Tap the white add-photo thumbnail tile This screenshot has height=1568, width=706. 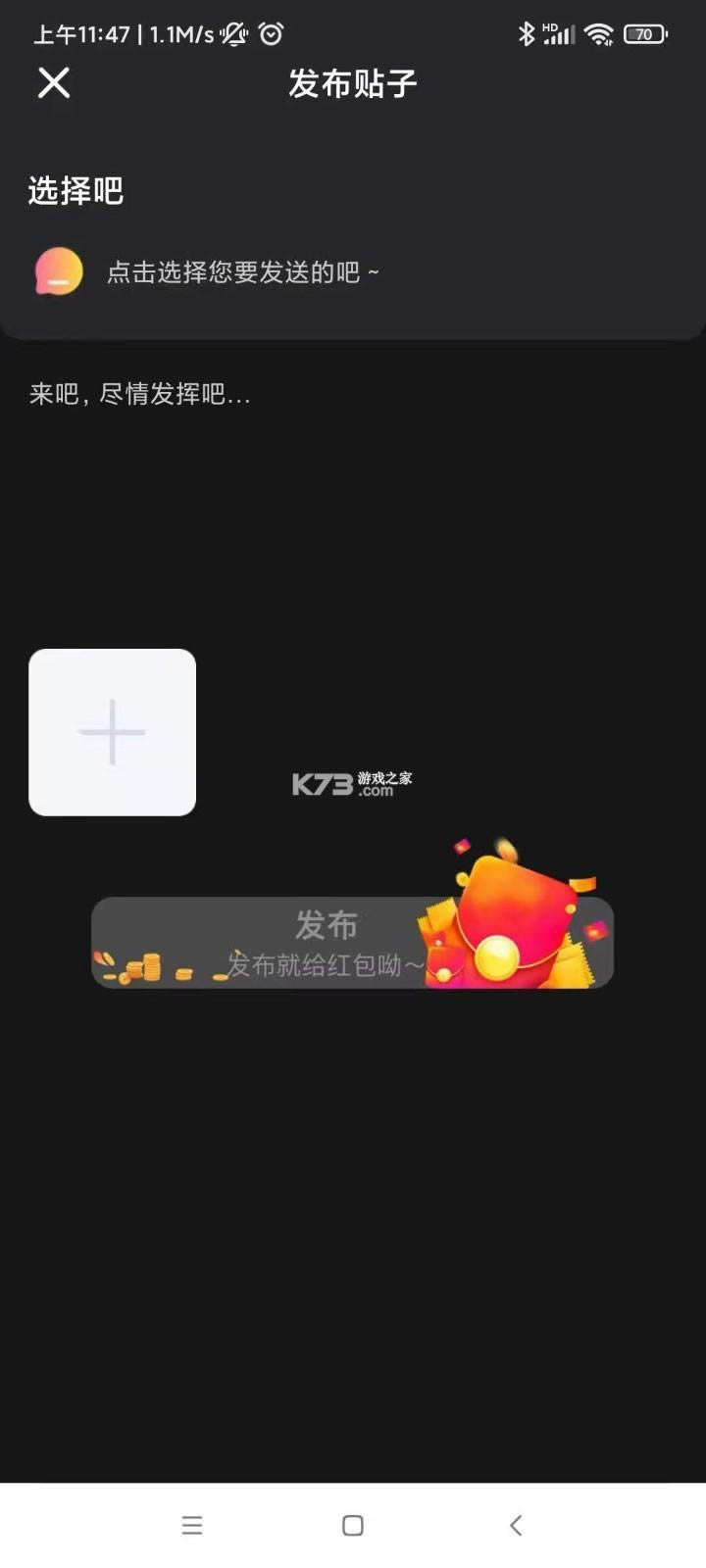coord(112,731)
